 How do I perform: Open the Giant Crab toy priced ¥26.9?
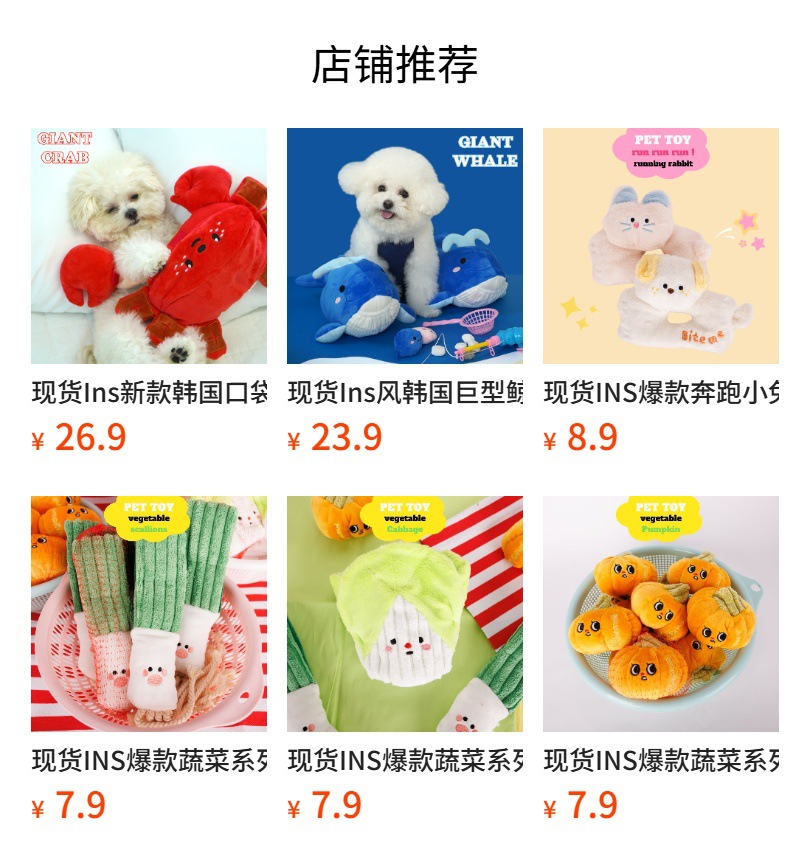point(149,246)
